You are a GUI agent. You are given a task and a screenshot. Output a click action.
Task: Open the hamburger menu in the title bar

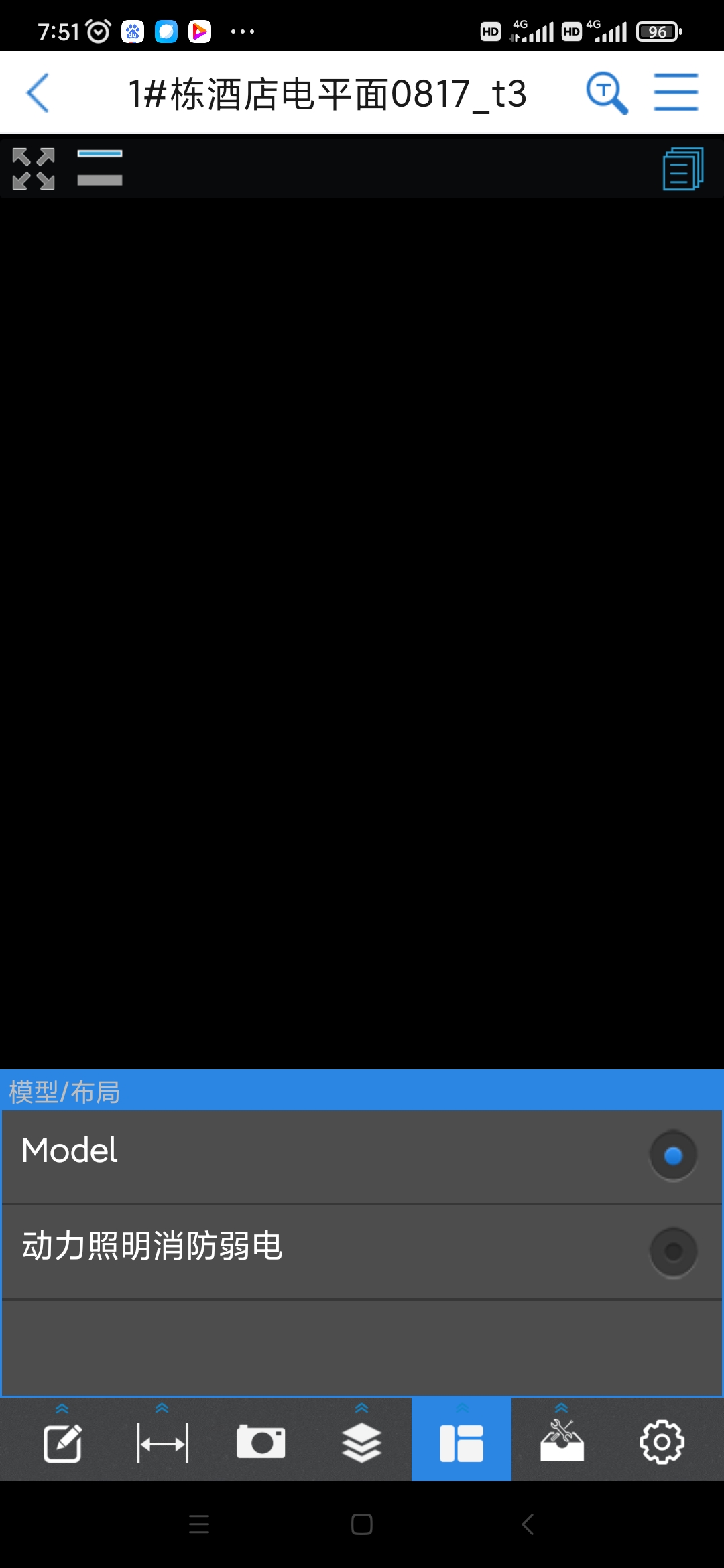pyautogui.click(x=676, y=93)
